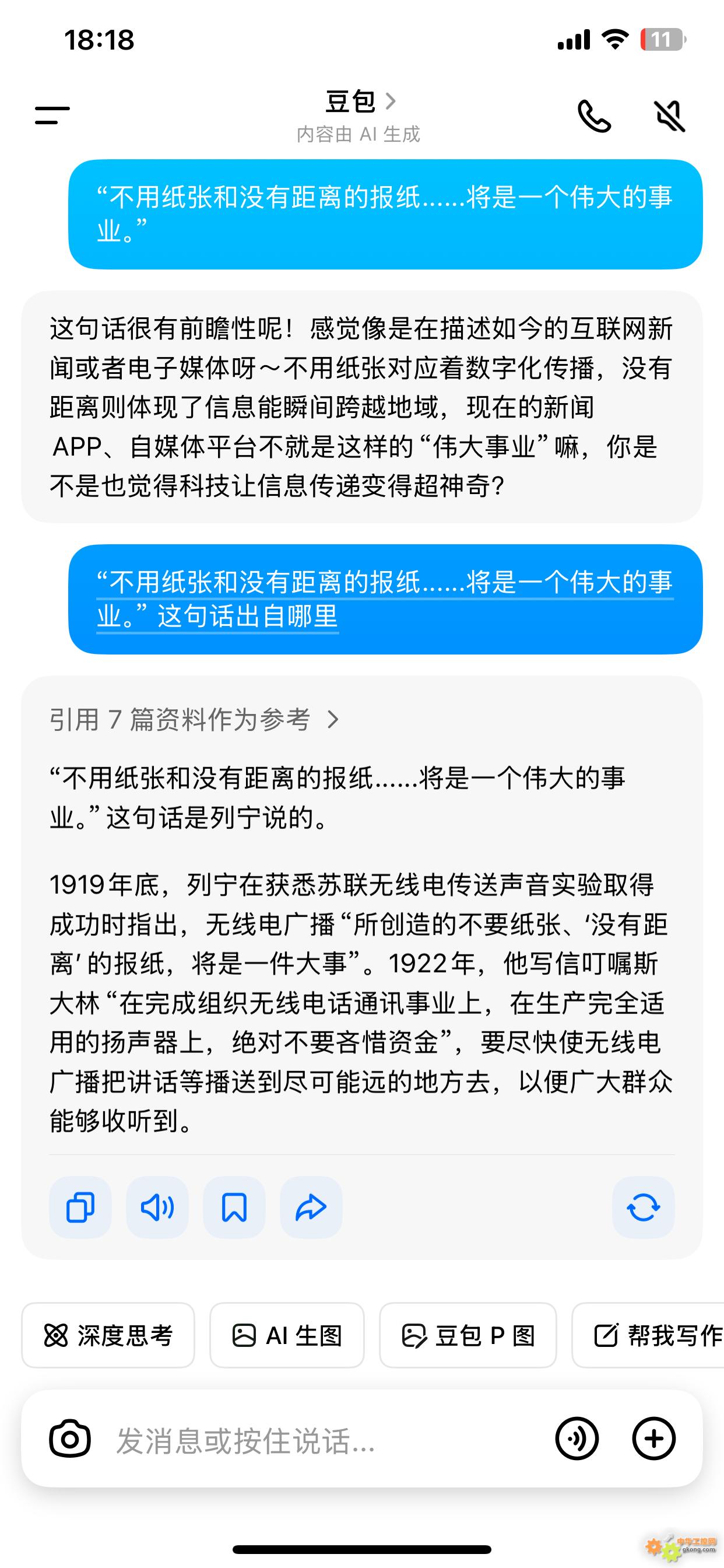Share this answer
The width and height of the screenshot is (724, 1568).
pos(311,1207)
